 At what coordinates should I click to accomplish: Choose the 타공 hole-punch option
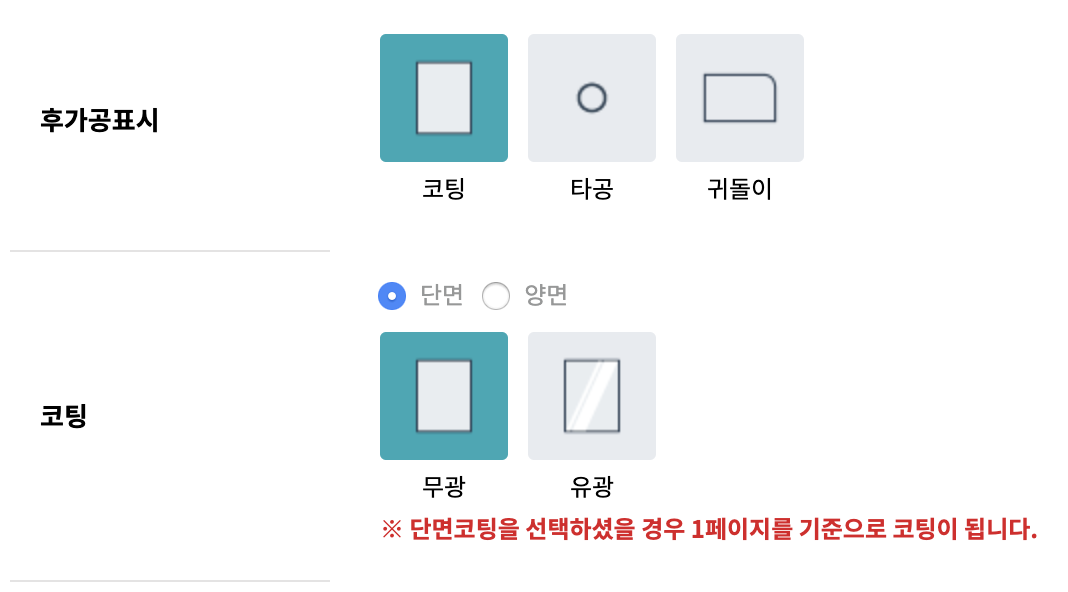pos(591,98)
